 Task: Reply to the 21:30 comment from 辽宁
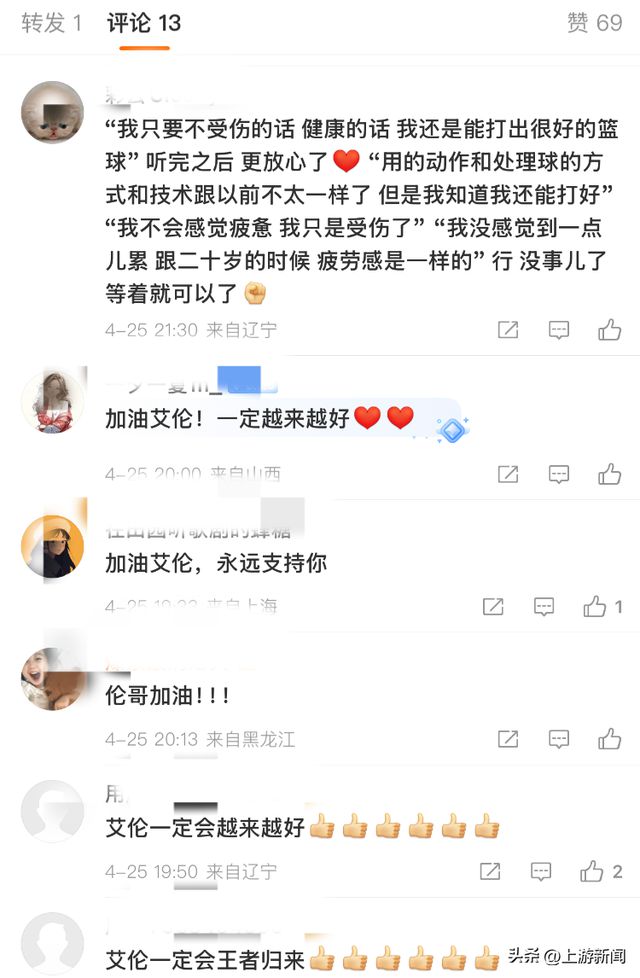tap(559, 330)
